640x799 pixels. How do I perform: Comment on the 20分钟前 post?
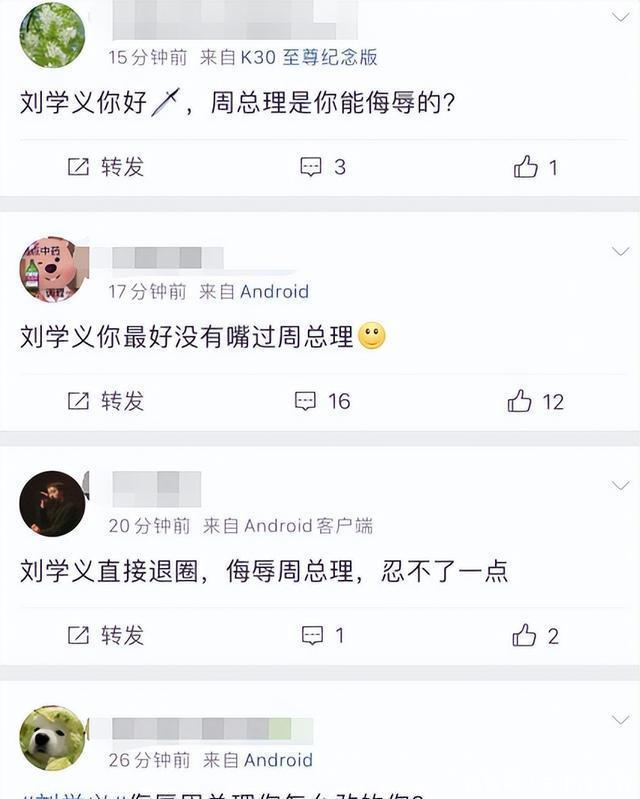(323, 635)
